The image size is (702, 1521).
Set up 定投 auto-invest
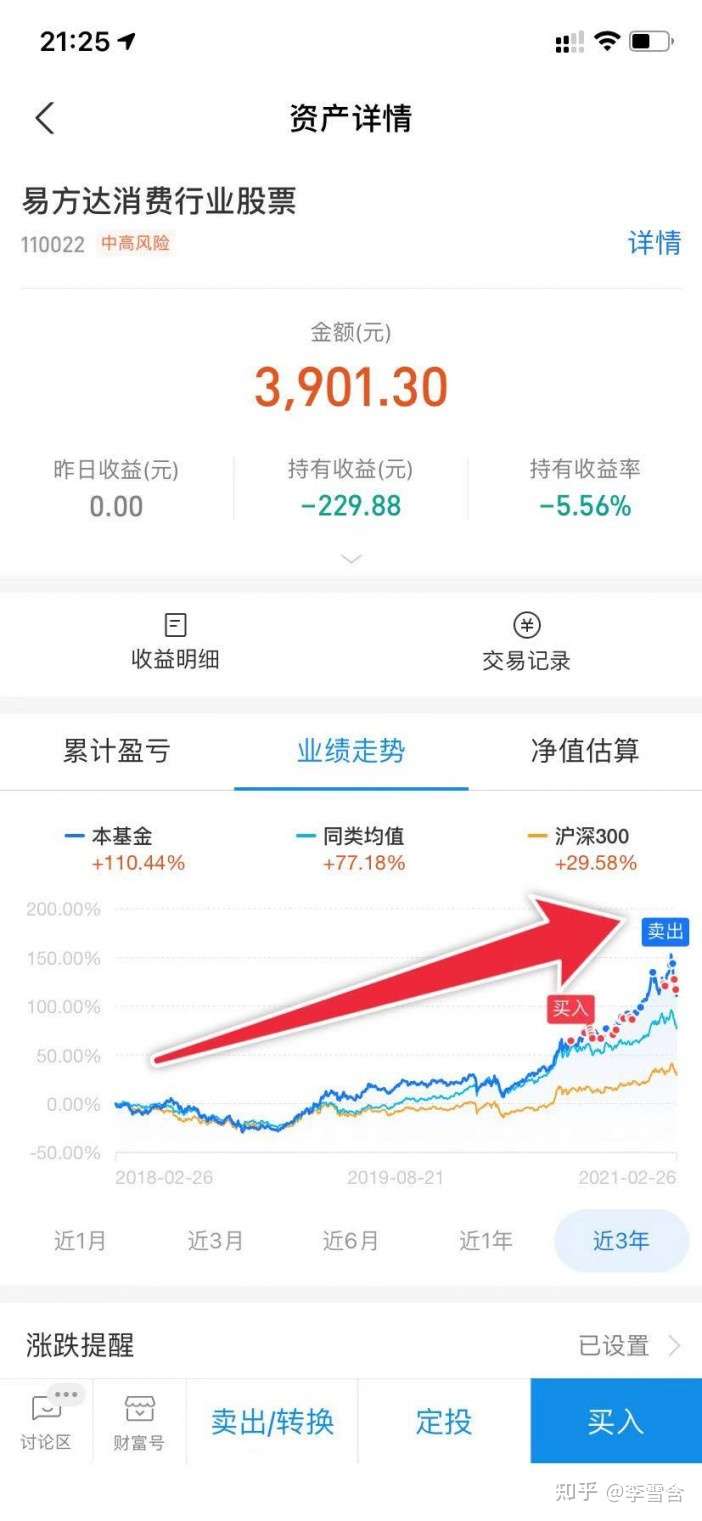click(444, 1421)
